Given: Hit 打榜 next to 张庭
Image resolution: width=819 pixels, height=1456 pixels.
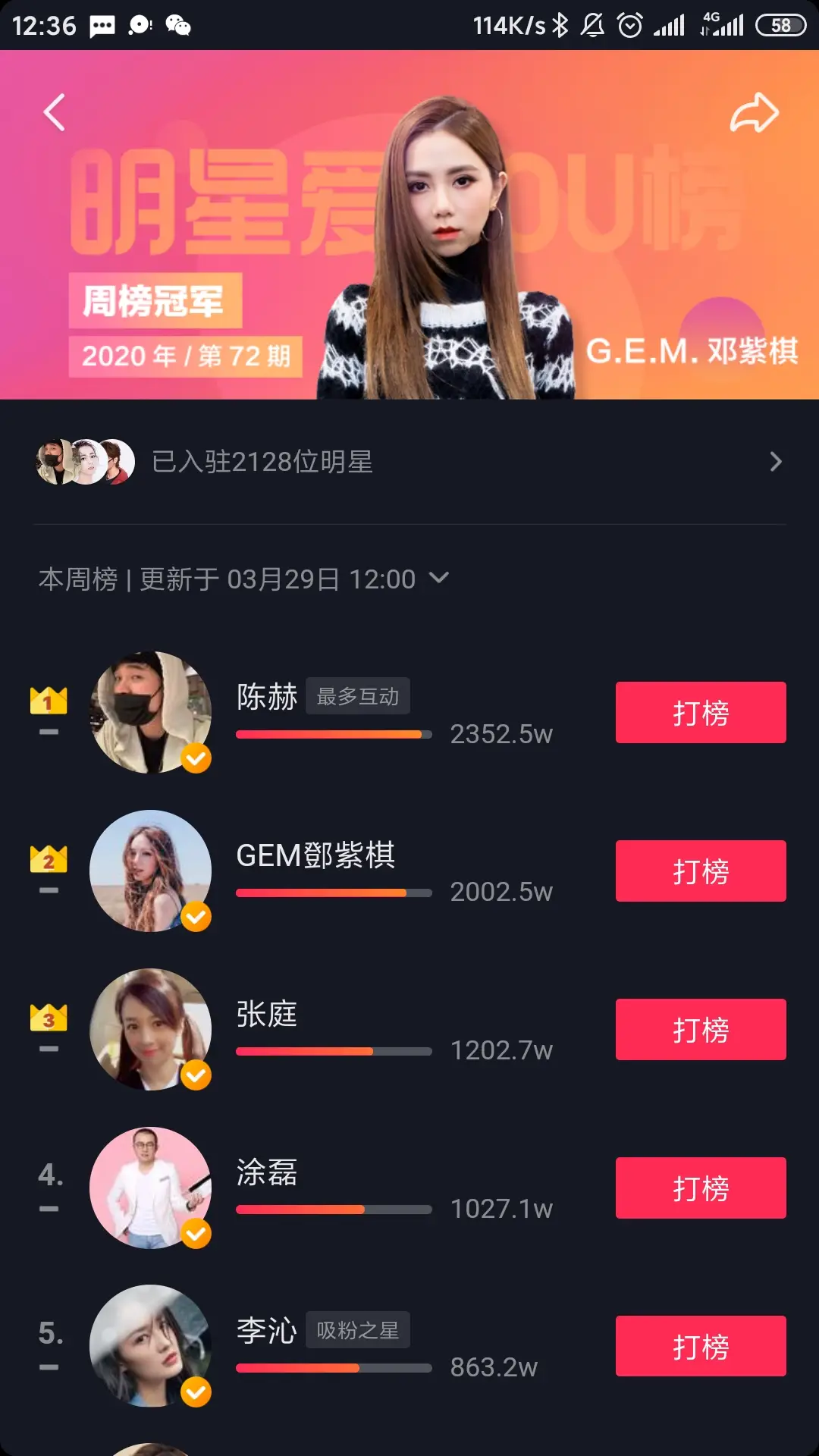Looking at the screenshot, I should (x=700, y=1029).
